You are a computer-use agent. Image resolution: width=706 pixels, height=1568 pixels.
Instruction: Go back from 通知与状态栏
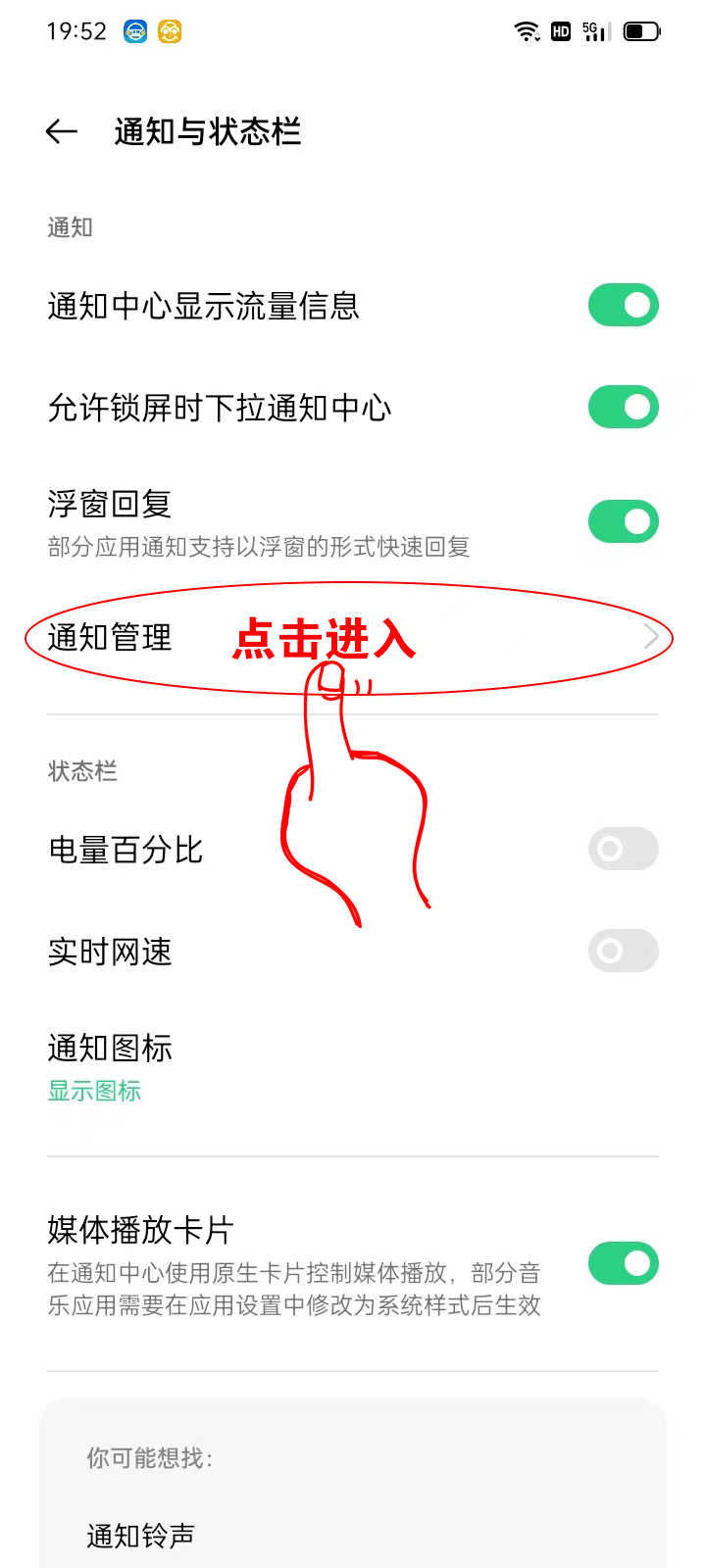click(x=61, y=131)
